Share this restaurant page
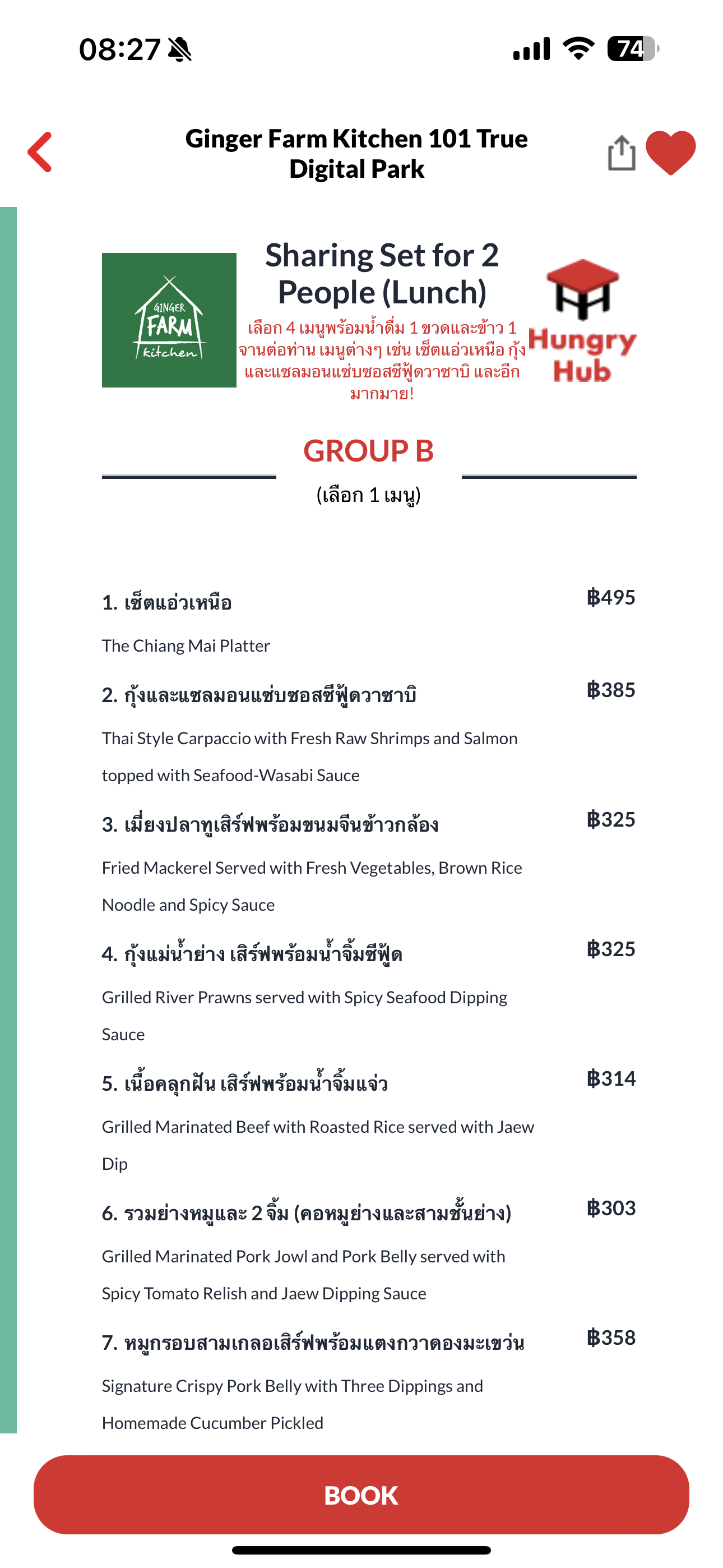This screenshot has width=723, height=1568. pyautogui.click(x=621, y=153)
